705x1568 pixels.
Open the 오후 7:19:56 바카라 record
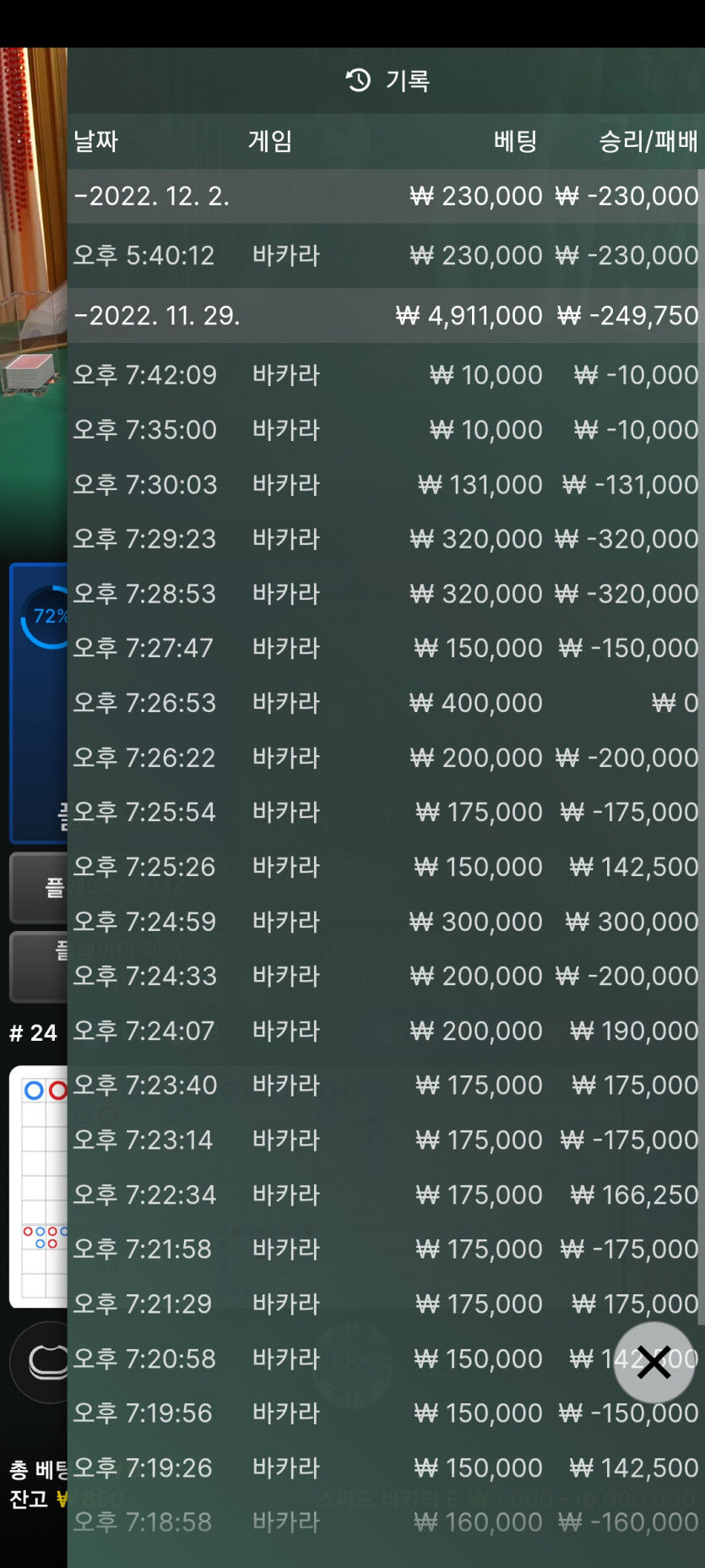[x=385, y=1413]
